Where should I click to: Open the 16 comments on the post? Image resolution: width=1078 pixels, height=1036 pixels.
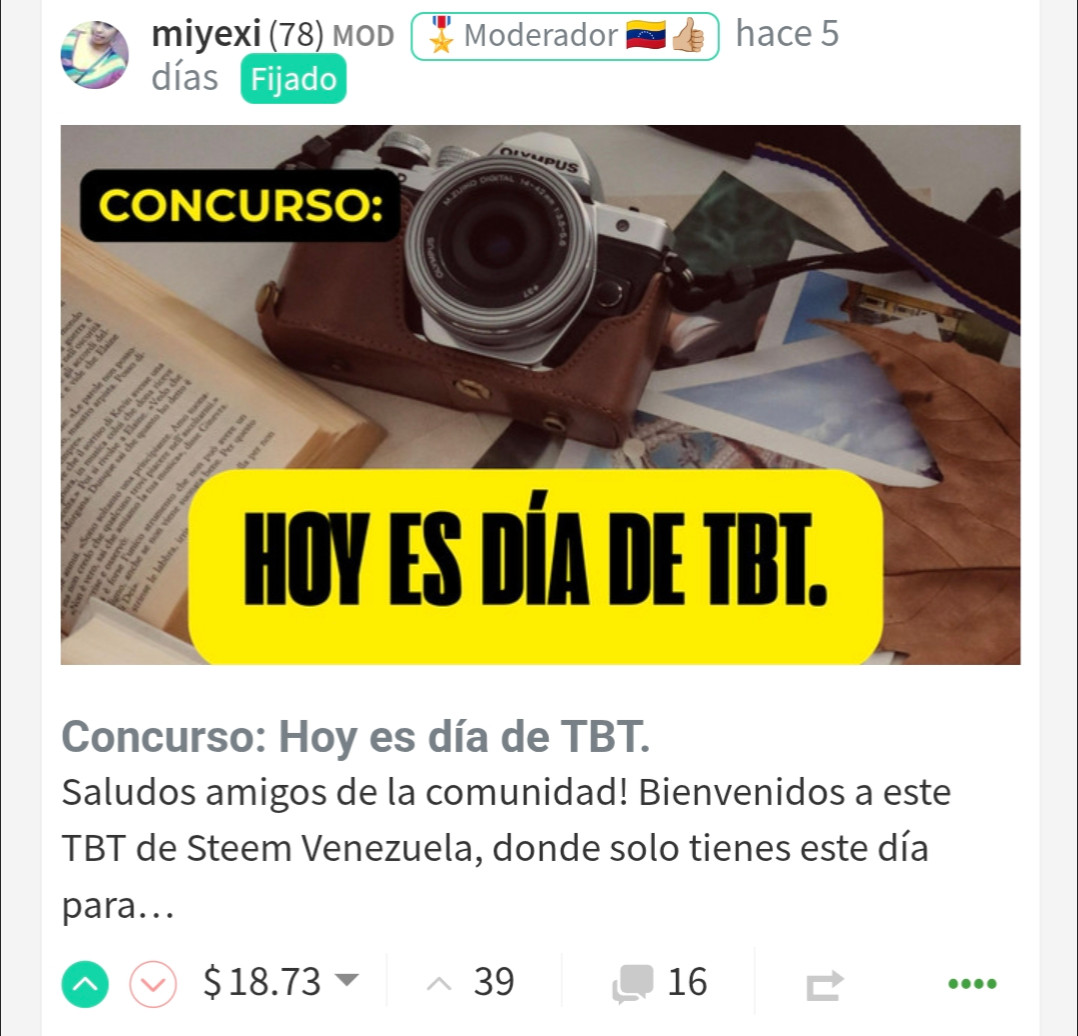659,982
